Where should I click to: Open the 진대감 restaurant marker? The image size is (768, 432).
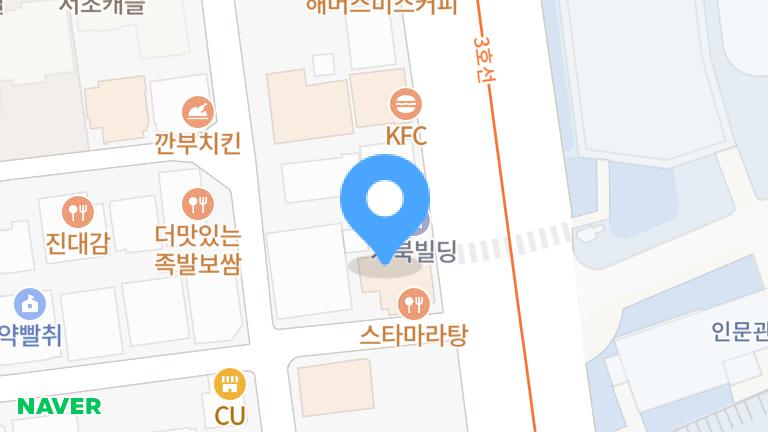pyautogui.click(x=77, y=211)
